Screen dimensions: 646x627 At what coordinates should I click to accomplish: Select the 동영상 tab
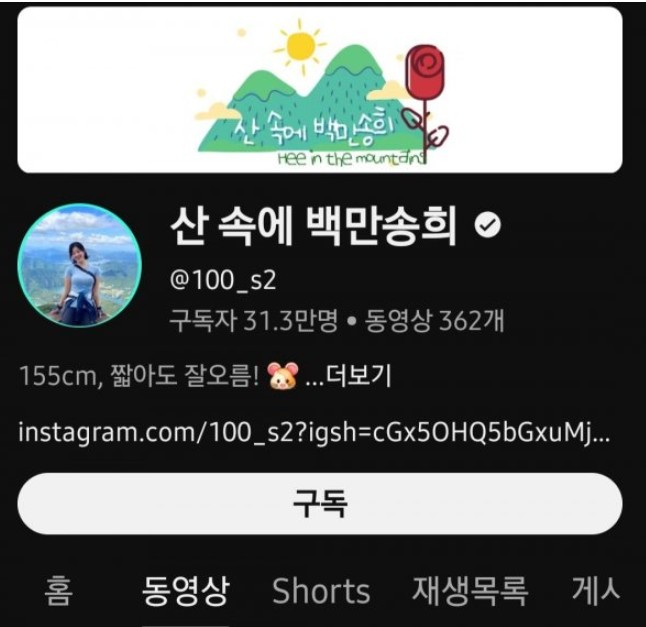186,591
